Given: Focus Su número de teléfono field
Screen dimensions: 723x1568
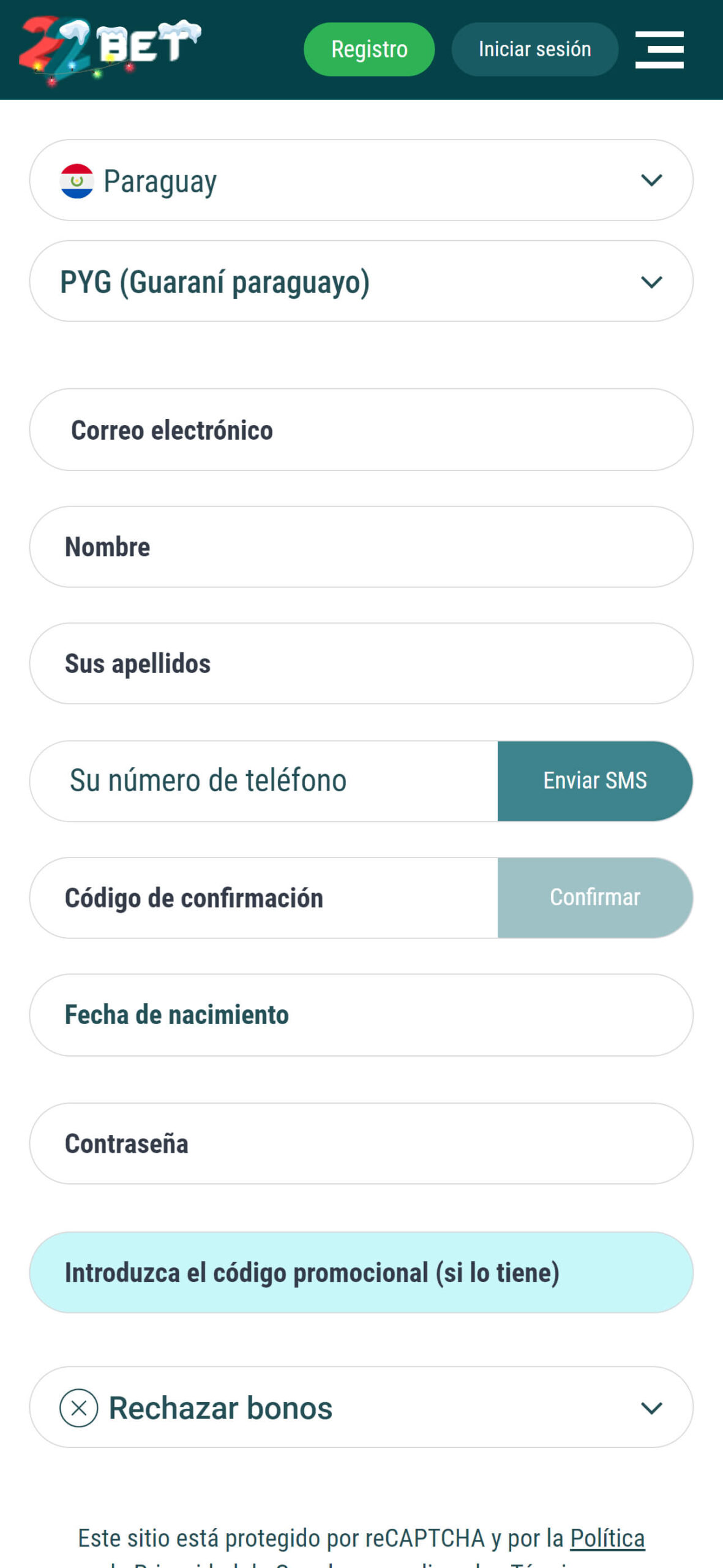Looking at the screenshot, I should click(x=263, y=781).
